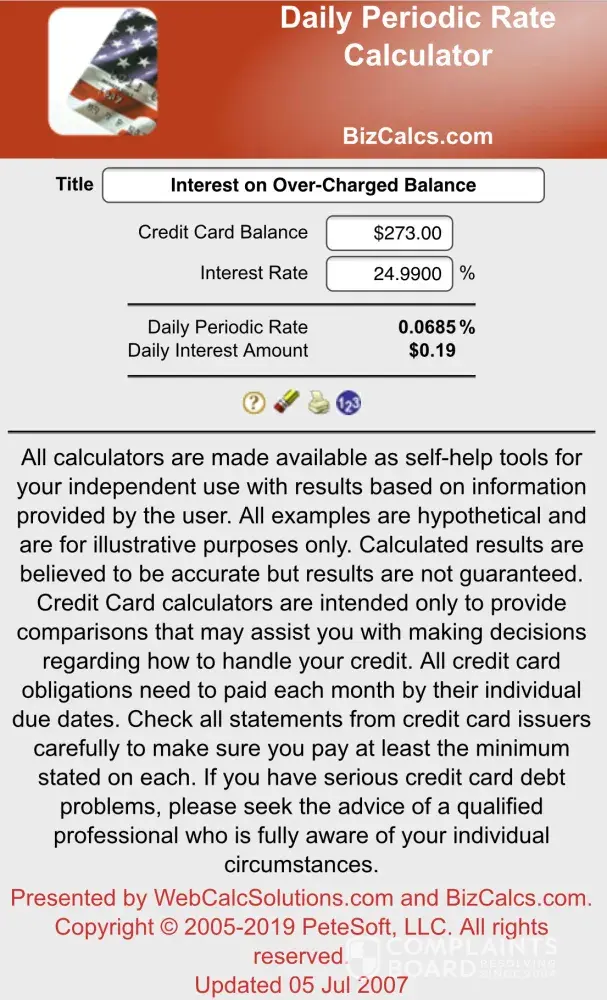The image size is (607, 1000).
Task: Open help via the question mark icon
Action: point(254,403)
